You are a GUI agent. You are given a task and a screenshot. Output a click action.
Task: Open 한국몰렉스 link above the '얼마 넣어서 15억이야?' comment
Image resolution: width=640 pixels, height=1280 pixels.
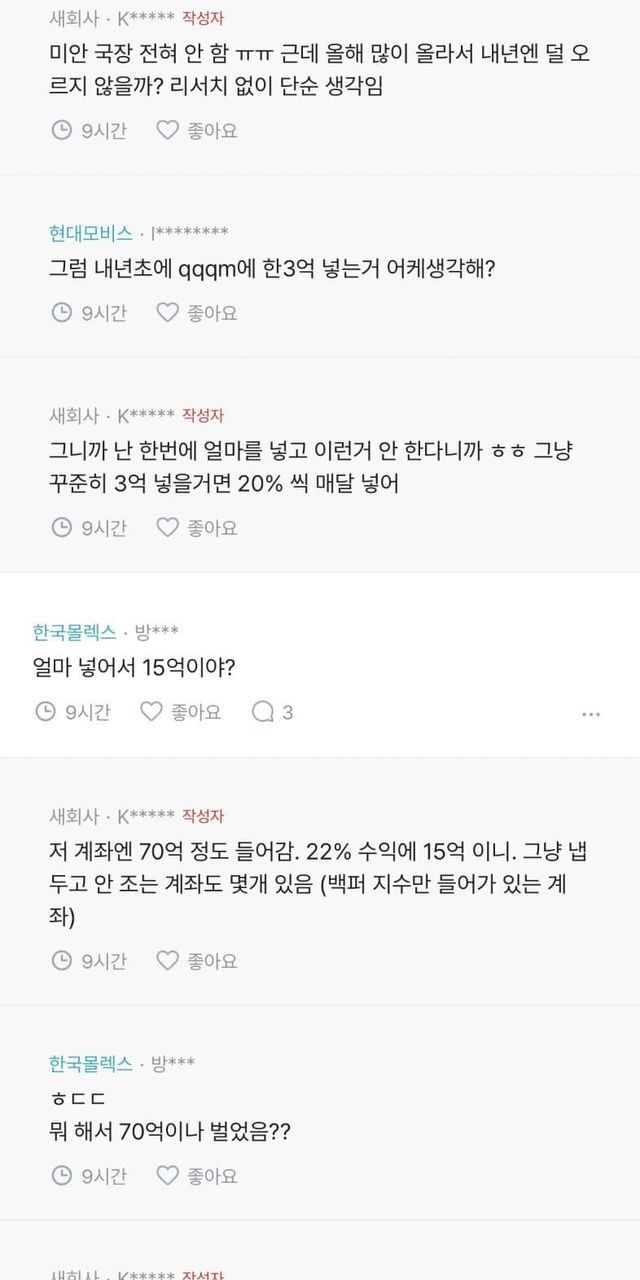pos(74,632)
